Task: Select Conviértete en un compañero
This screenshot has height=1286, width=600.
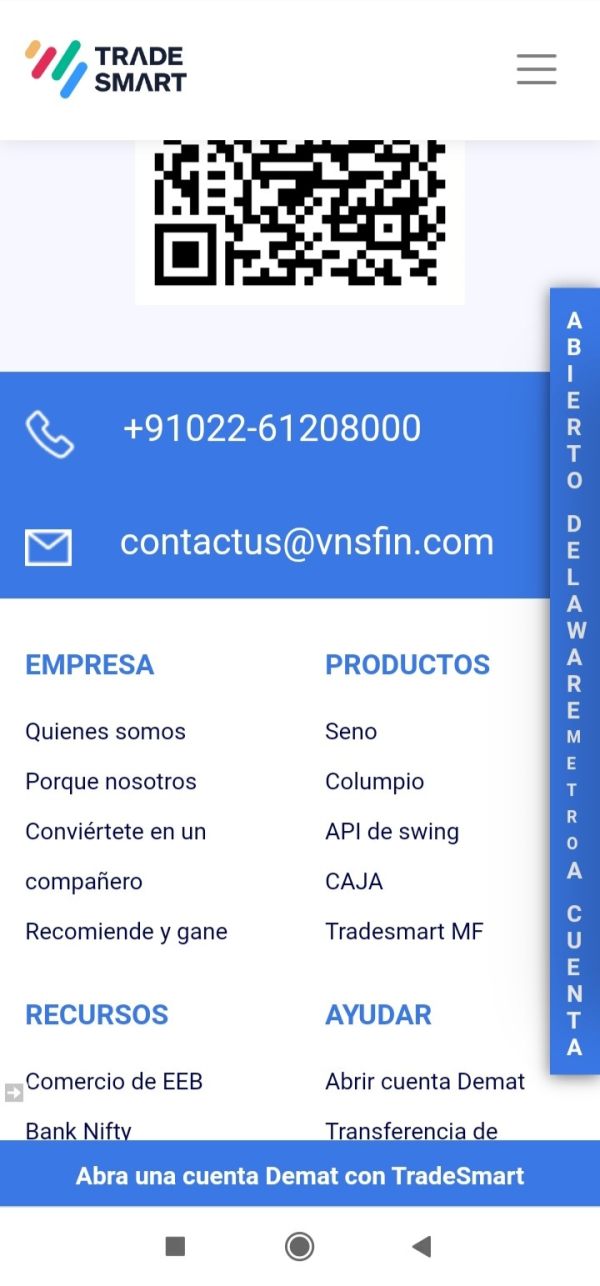Action: (x=115, y=856)
